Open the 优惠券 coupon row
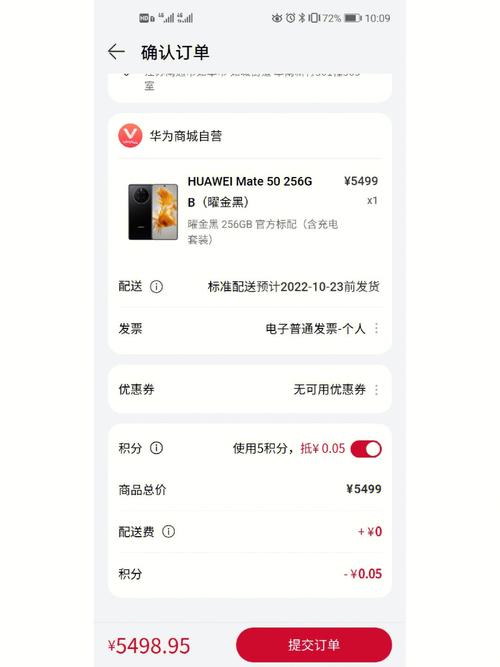This screenshot has height=667, width=500. 249,389
